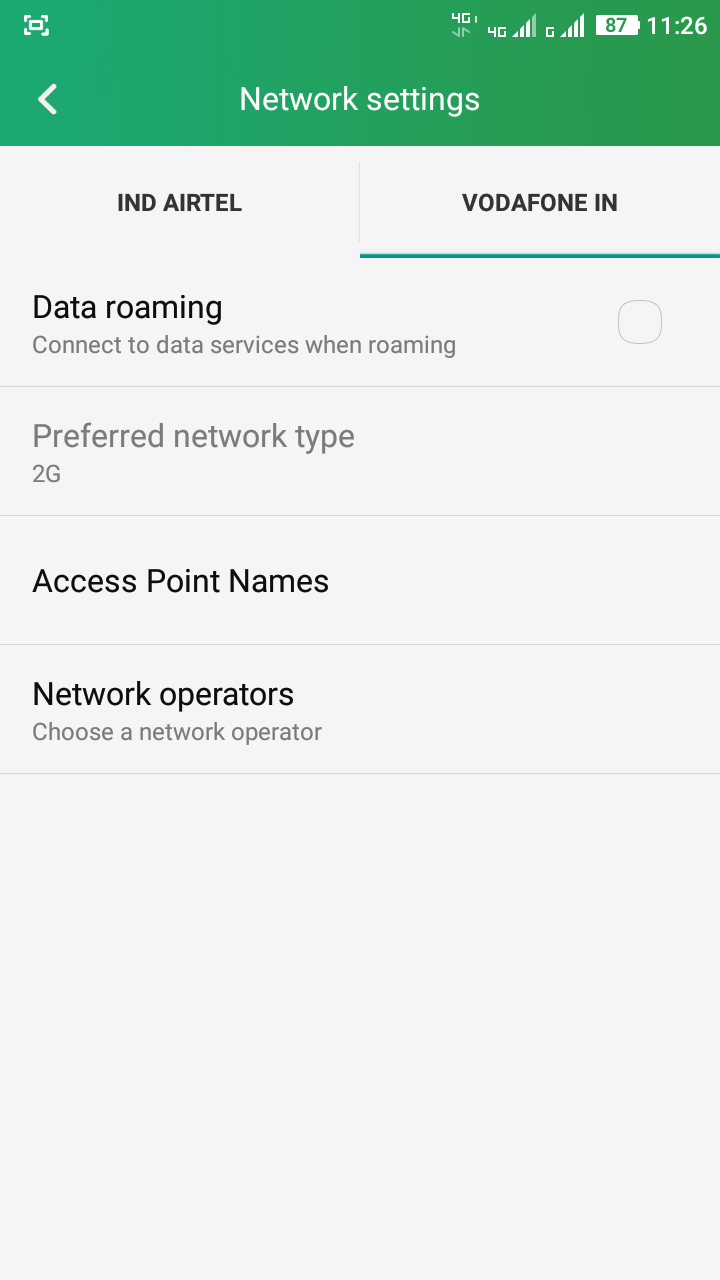Open Network operators

click(x=360, y=710)
